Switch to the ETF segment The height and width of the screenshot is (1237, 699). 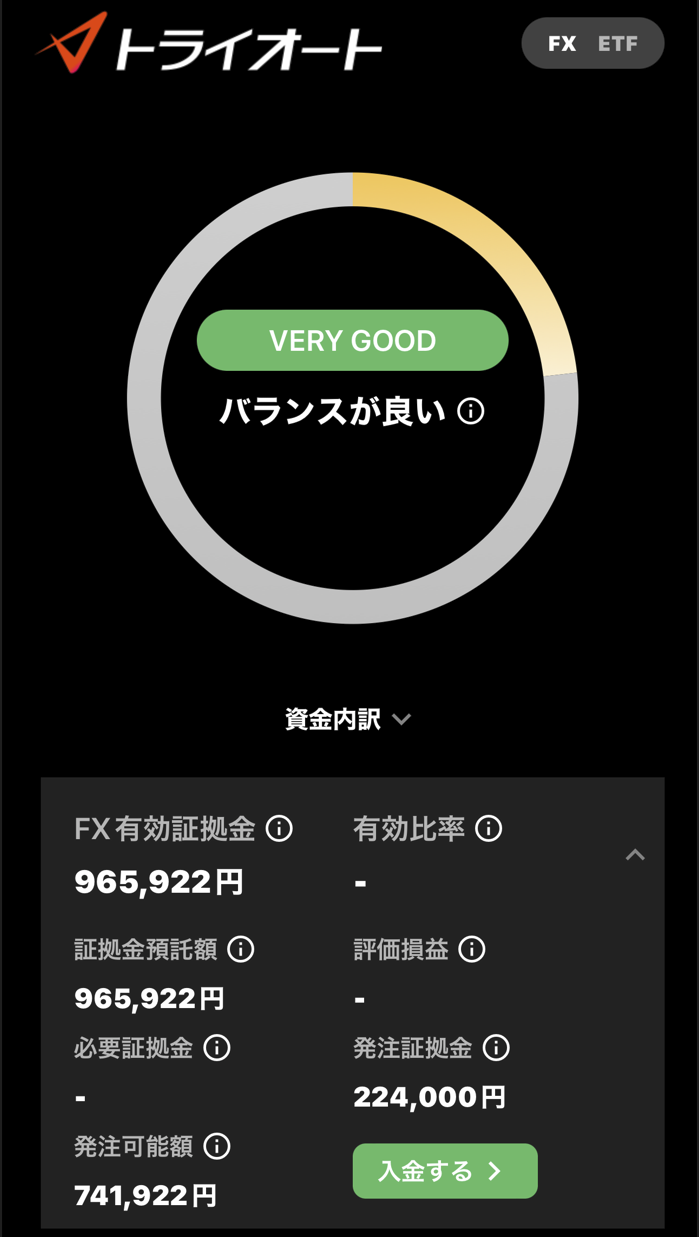click(x=617, y=44)
